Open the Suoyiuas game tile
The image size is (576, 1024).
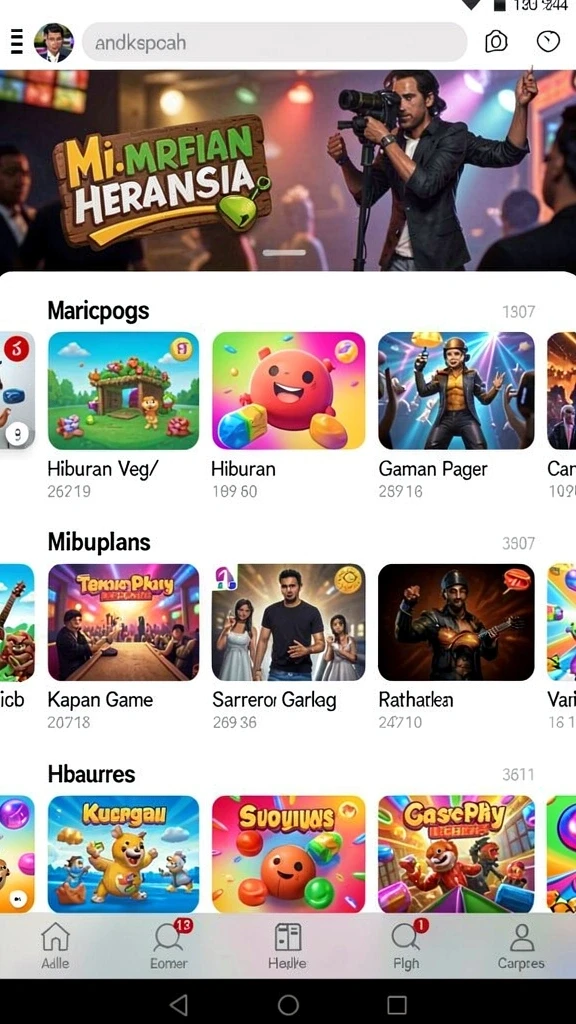click(x=288, y=854)
